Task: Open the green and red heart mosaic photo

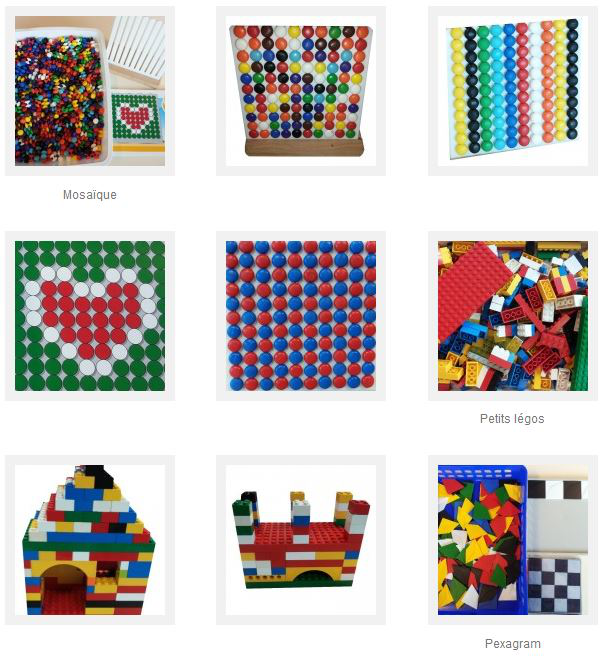Action: pyautogui.click(x=90, y=316)
